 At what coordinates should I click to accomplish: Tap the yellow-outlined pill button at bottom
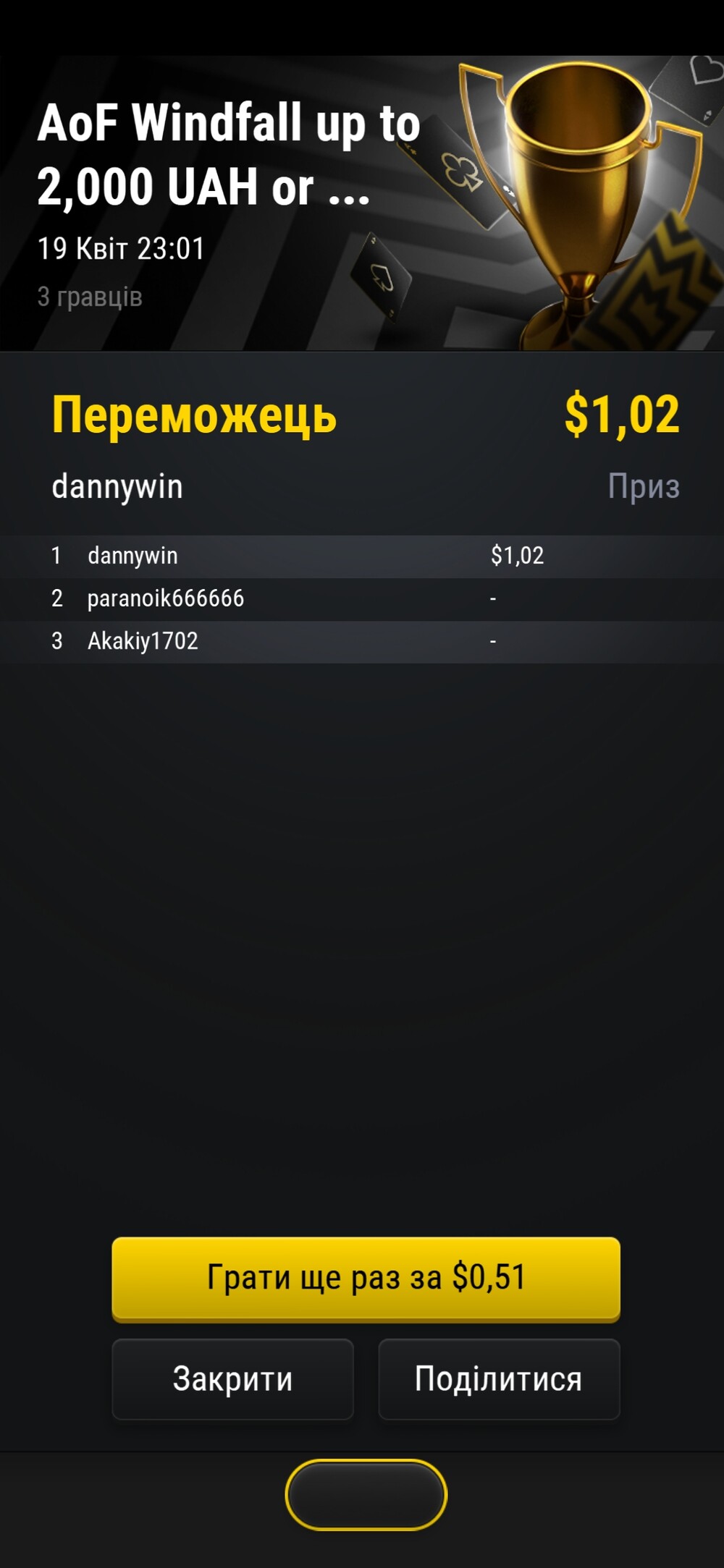coord(366,1495)
